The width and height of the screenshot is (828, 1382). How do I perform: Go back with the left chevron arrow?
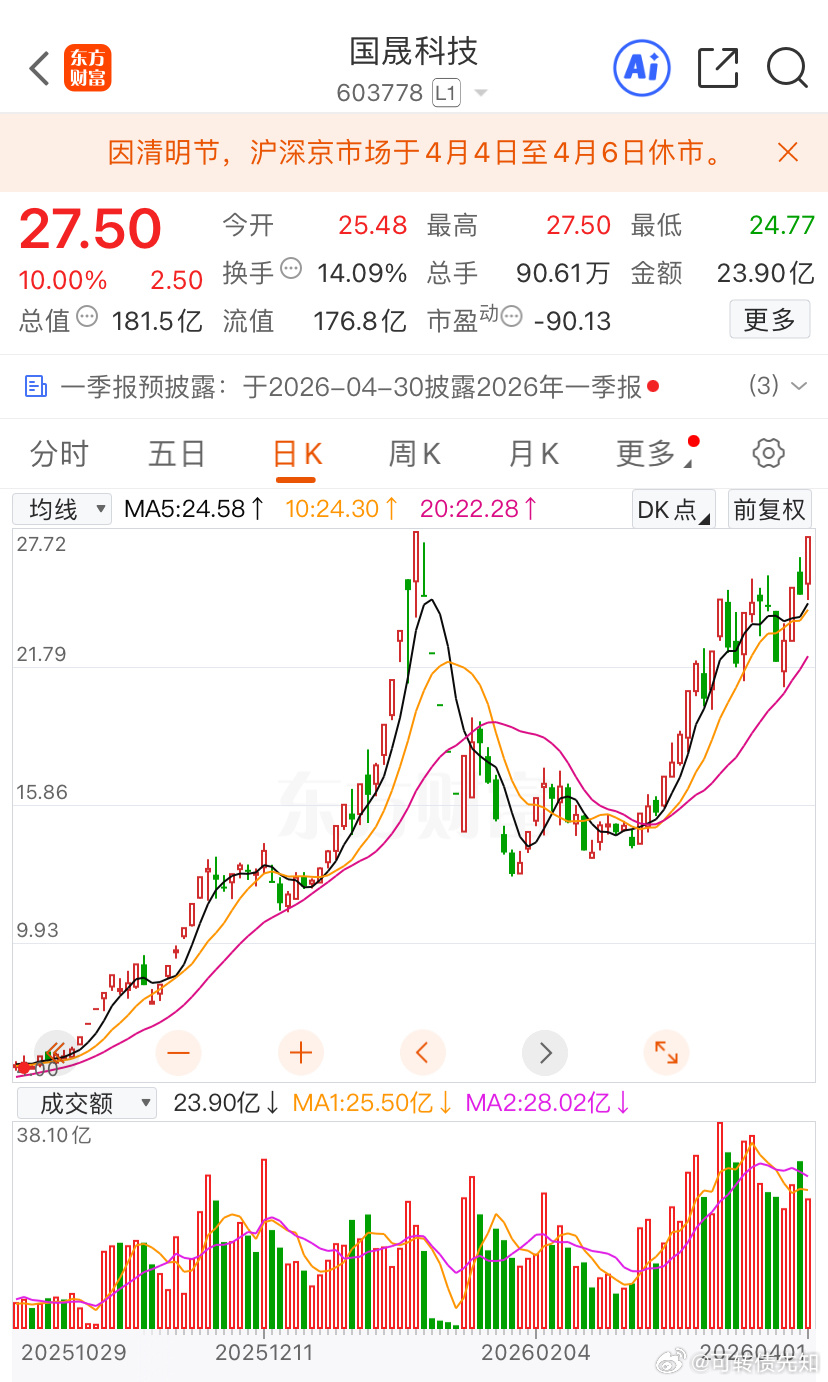click(x=422, y=1052)
